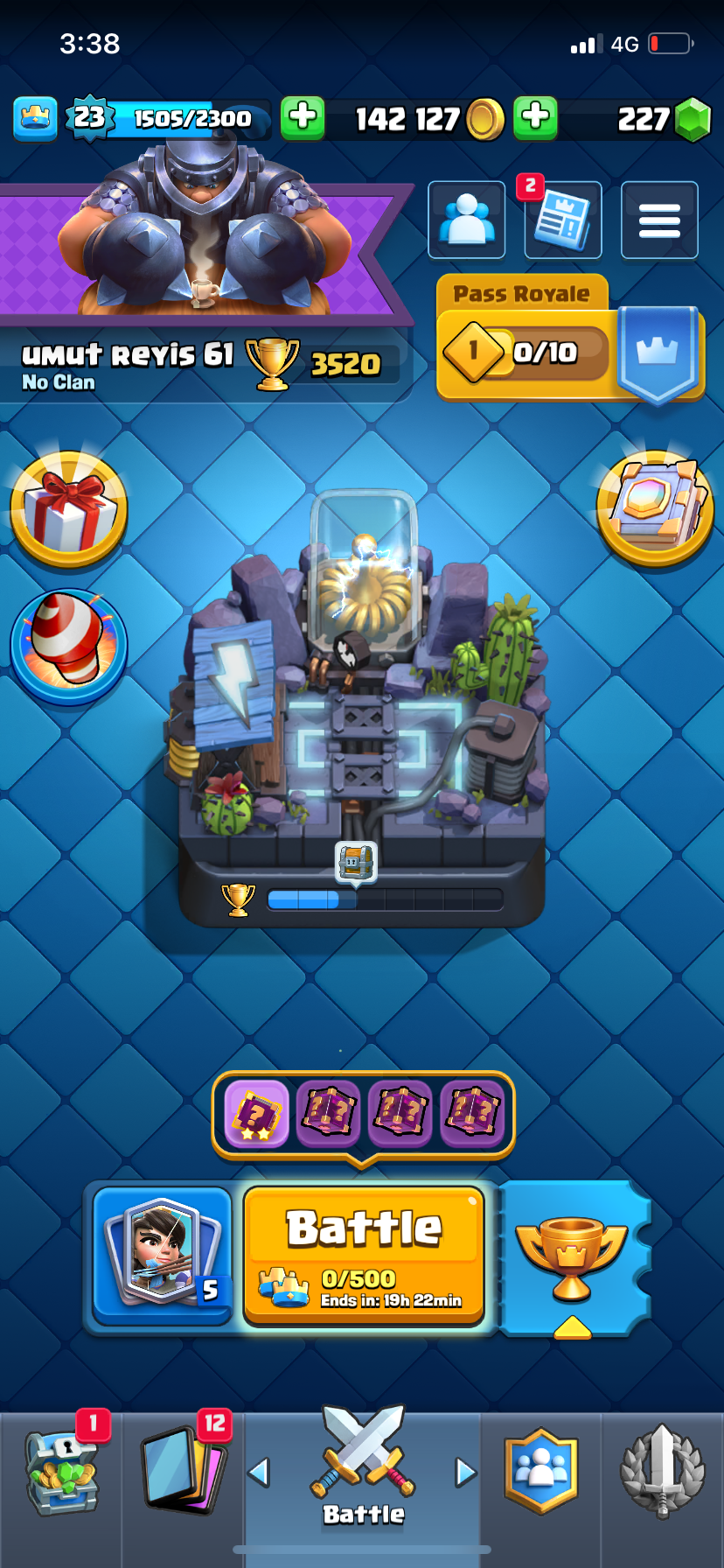Change the deck via Princess card
The height and width of the screenshot is (1568, 724).
click(x=163, y=1253)
